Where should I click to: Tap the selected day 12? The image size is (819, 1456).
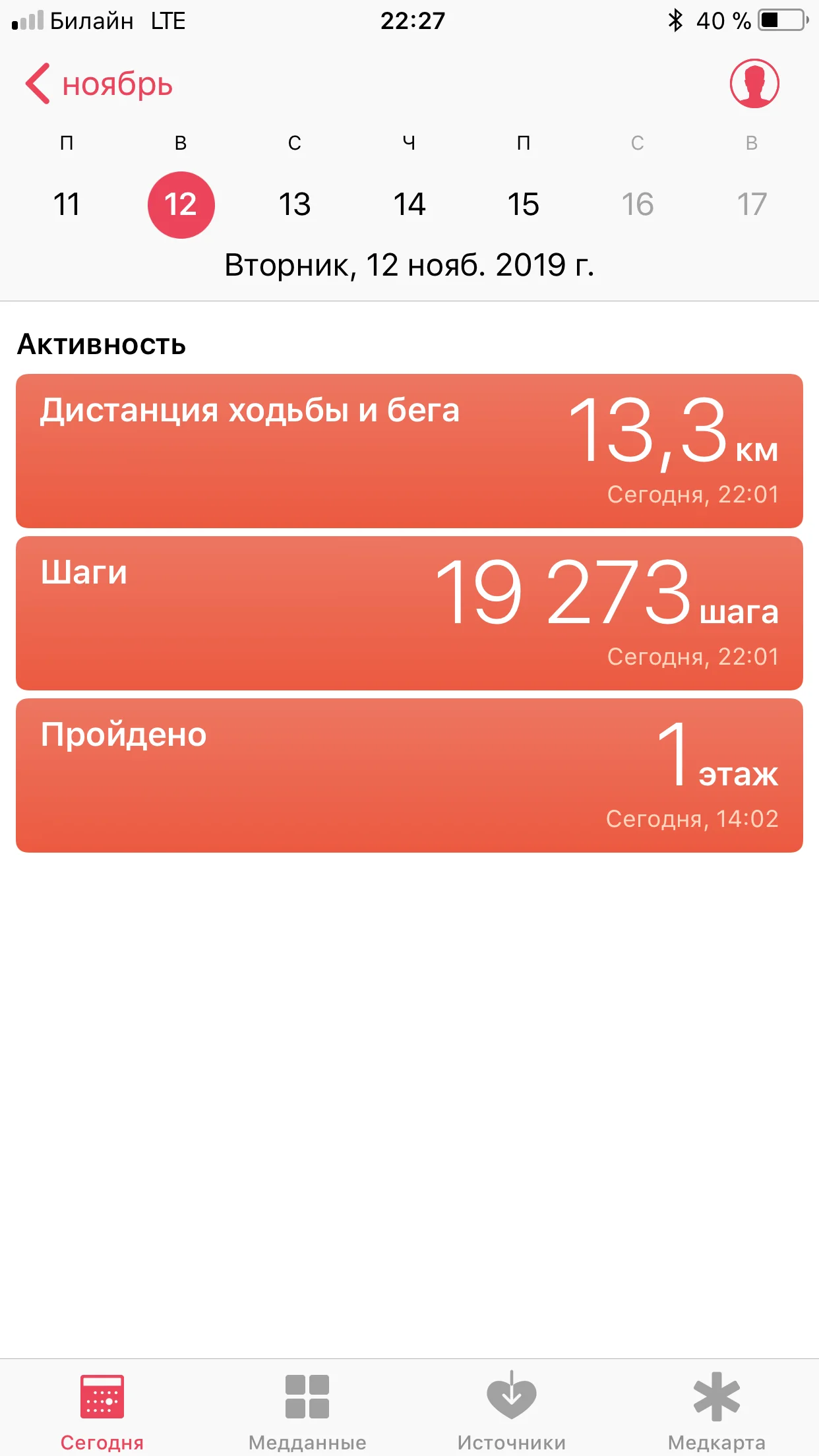(x=181, y=205)
